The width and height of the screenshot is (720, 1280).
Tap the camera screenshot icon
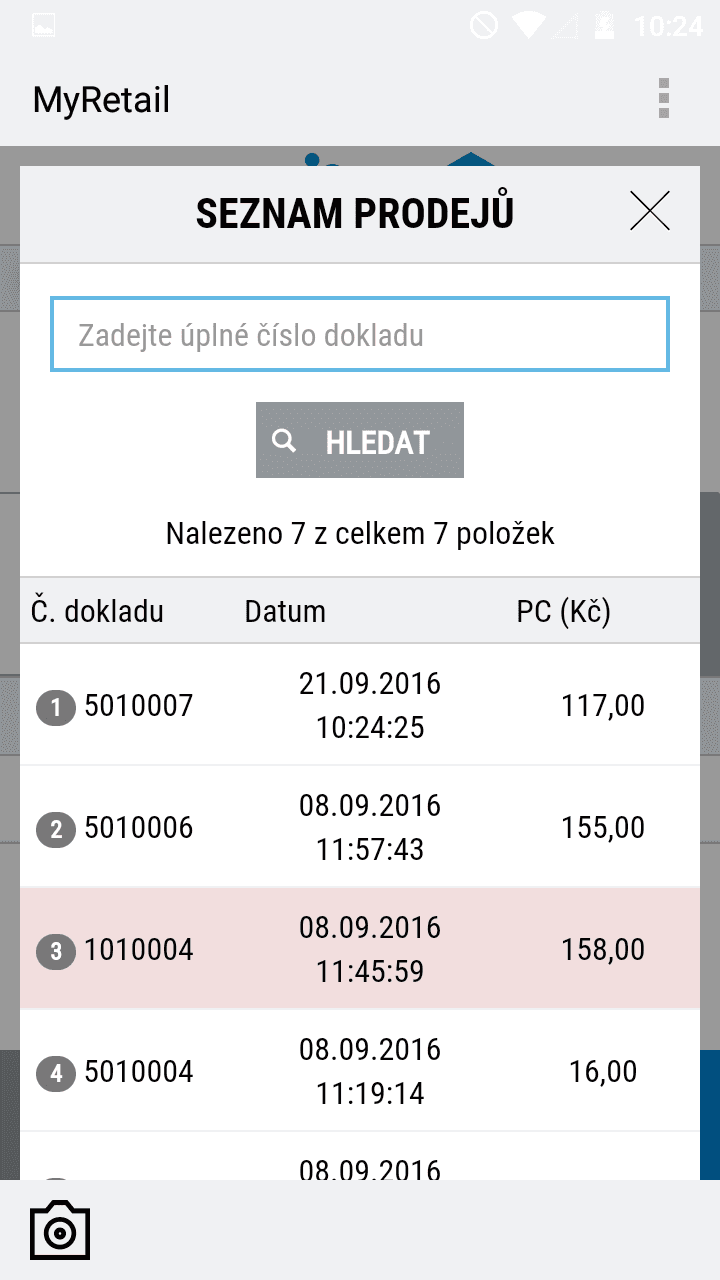(x=60, y=1230)
